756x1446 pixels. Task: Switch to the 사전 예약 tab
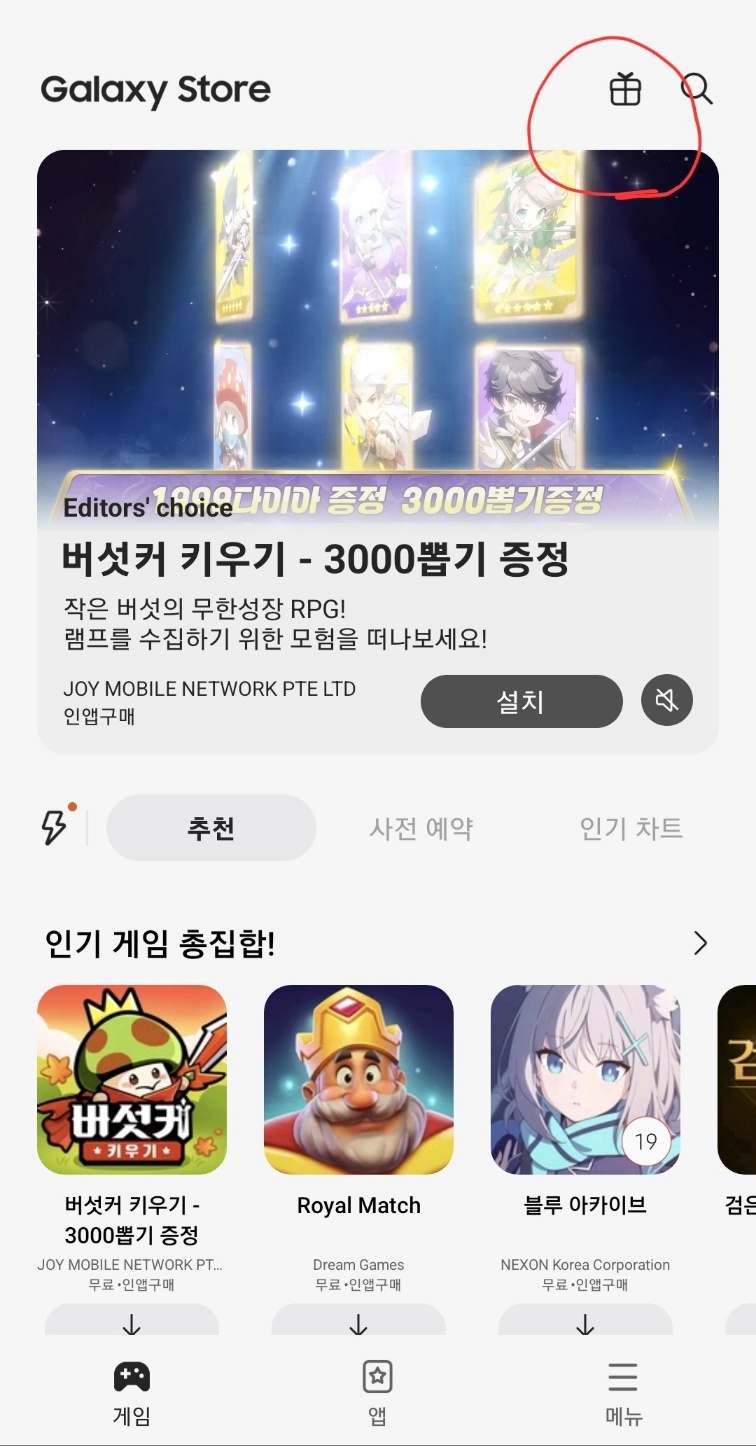(x=421, y=828)
